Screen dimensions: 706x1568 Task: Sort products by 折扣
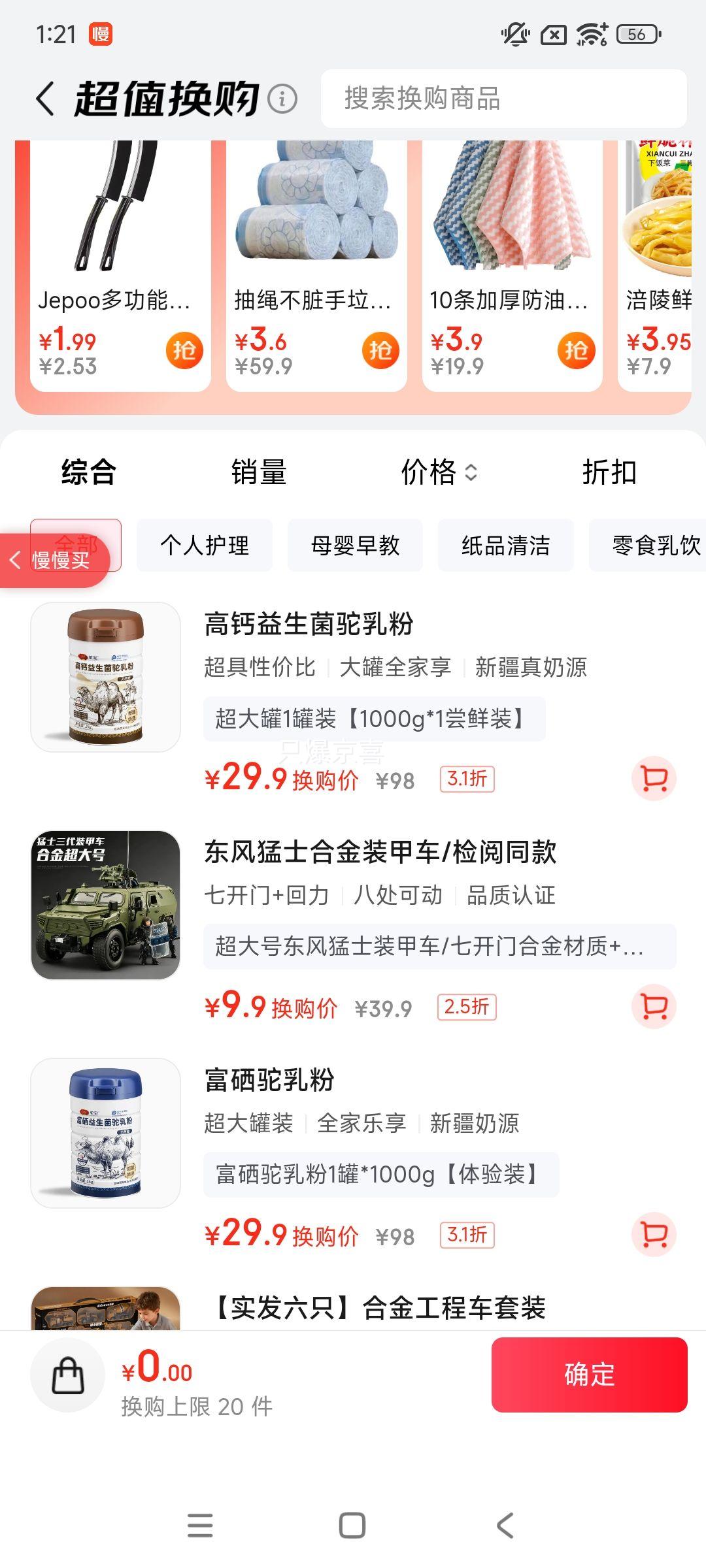(609, 472)
